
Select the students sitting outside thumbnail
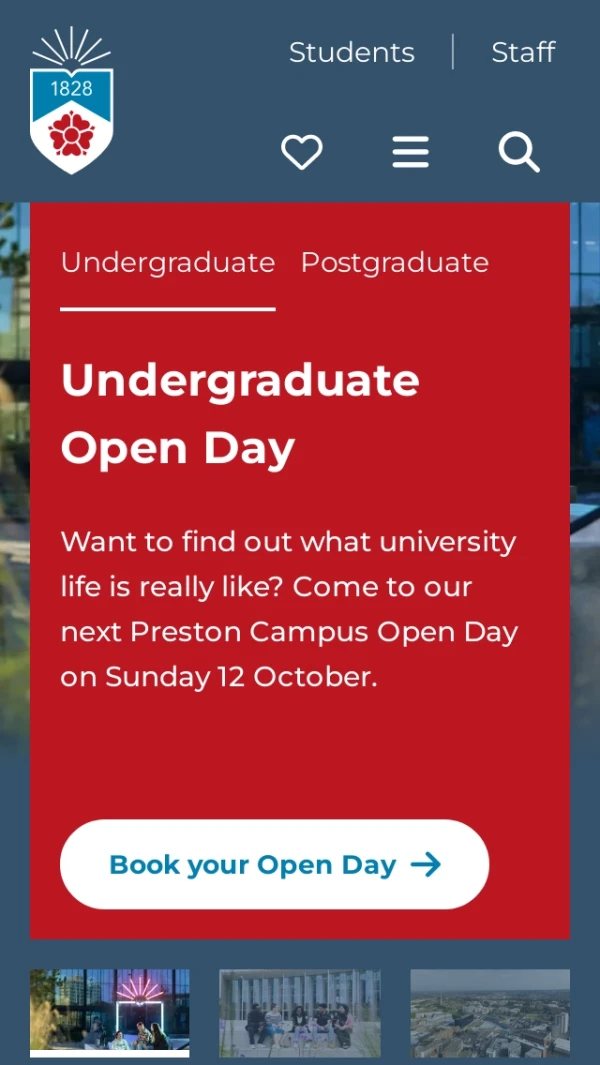[300, 1010]
